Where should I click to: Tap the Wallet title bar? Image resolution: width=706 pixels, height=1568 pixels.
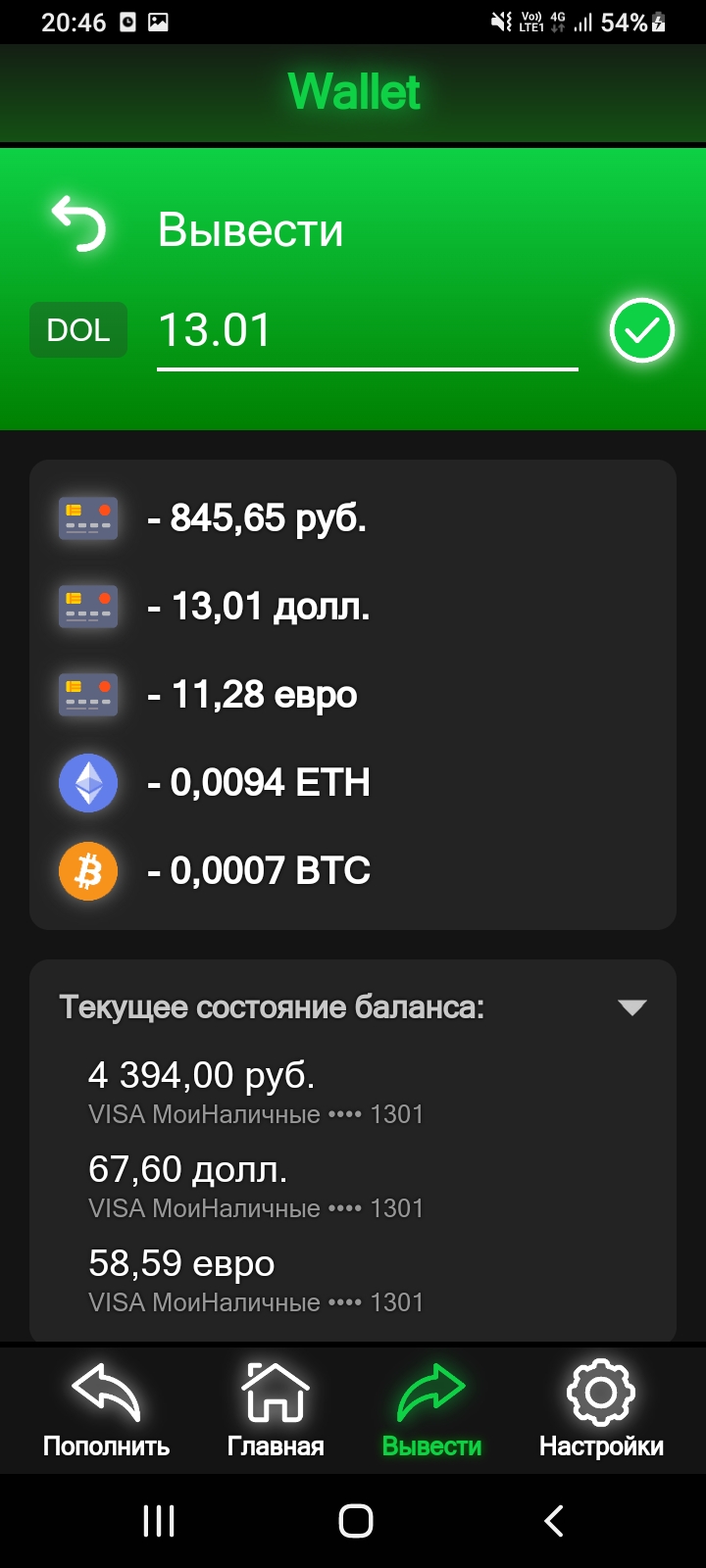pyautogui.click(x=353, y=91)
